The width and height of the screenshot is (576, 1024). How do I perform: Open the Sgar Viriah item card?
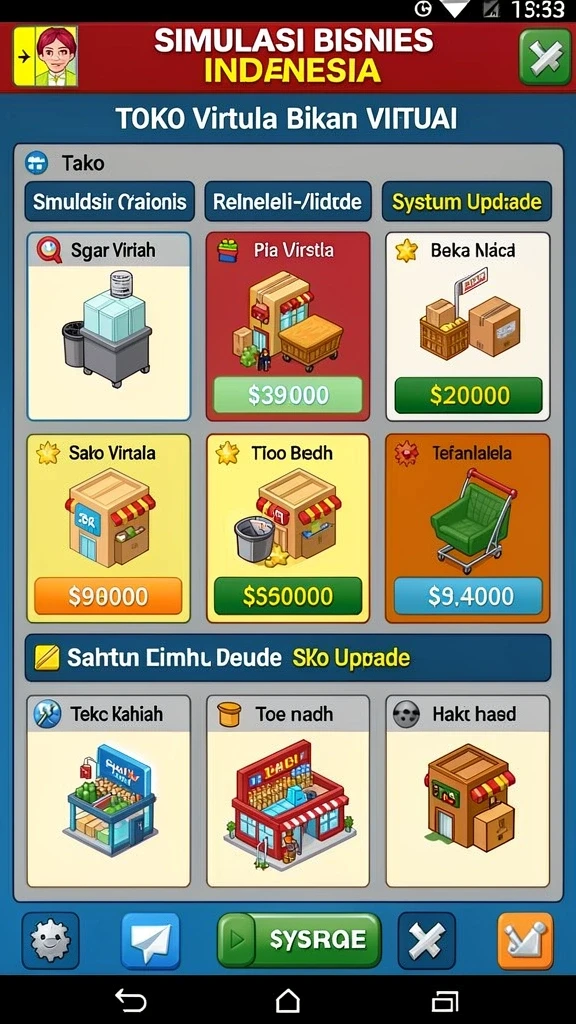(109, 326)
